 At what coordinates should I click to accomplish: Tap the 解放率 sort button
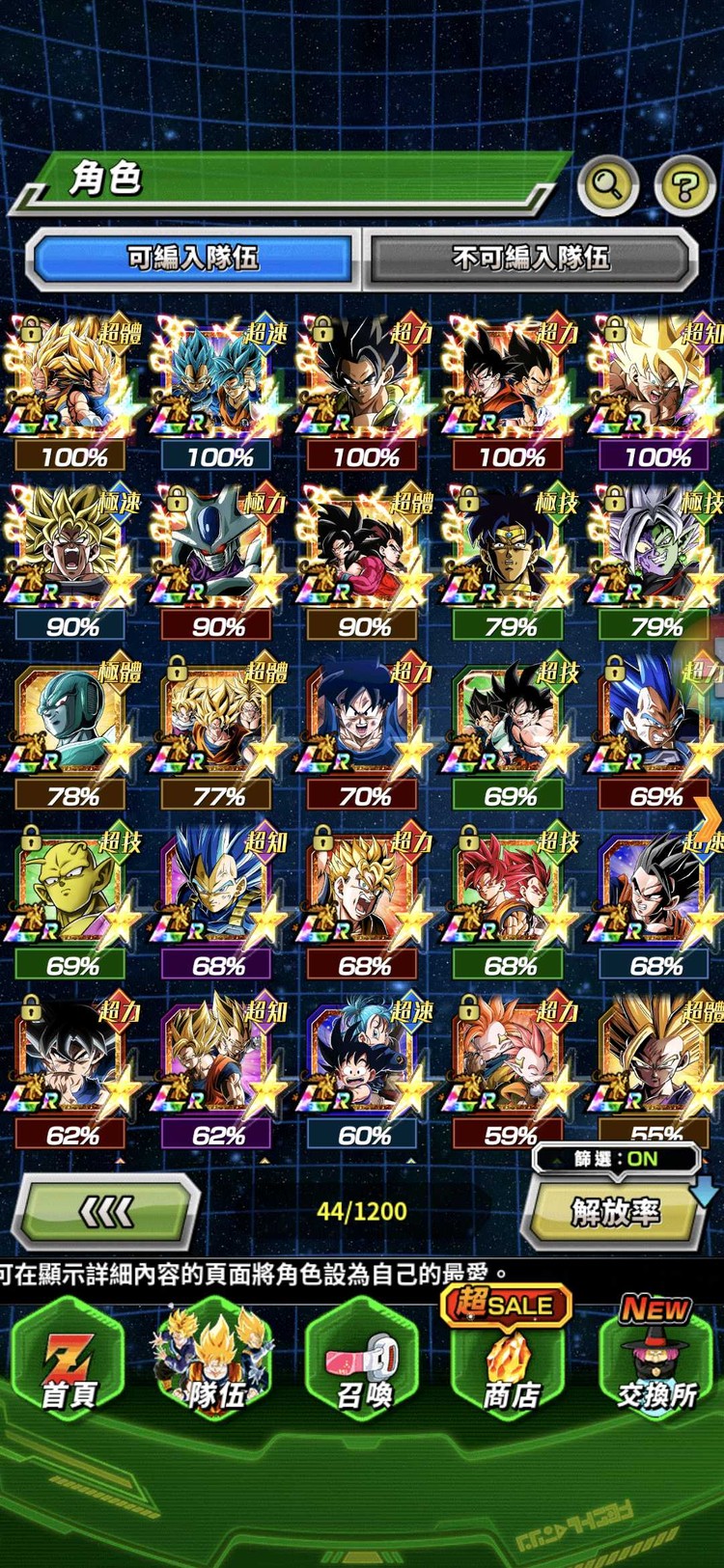[x=614, y=1212]
